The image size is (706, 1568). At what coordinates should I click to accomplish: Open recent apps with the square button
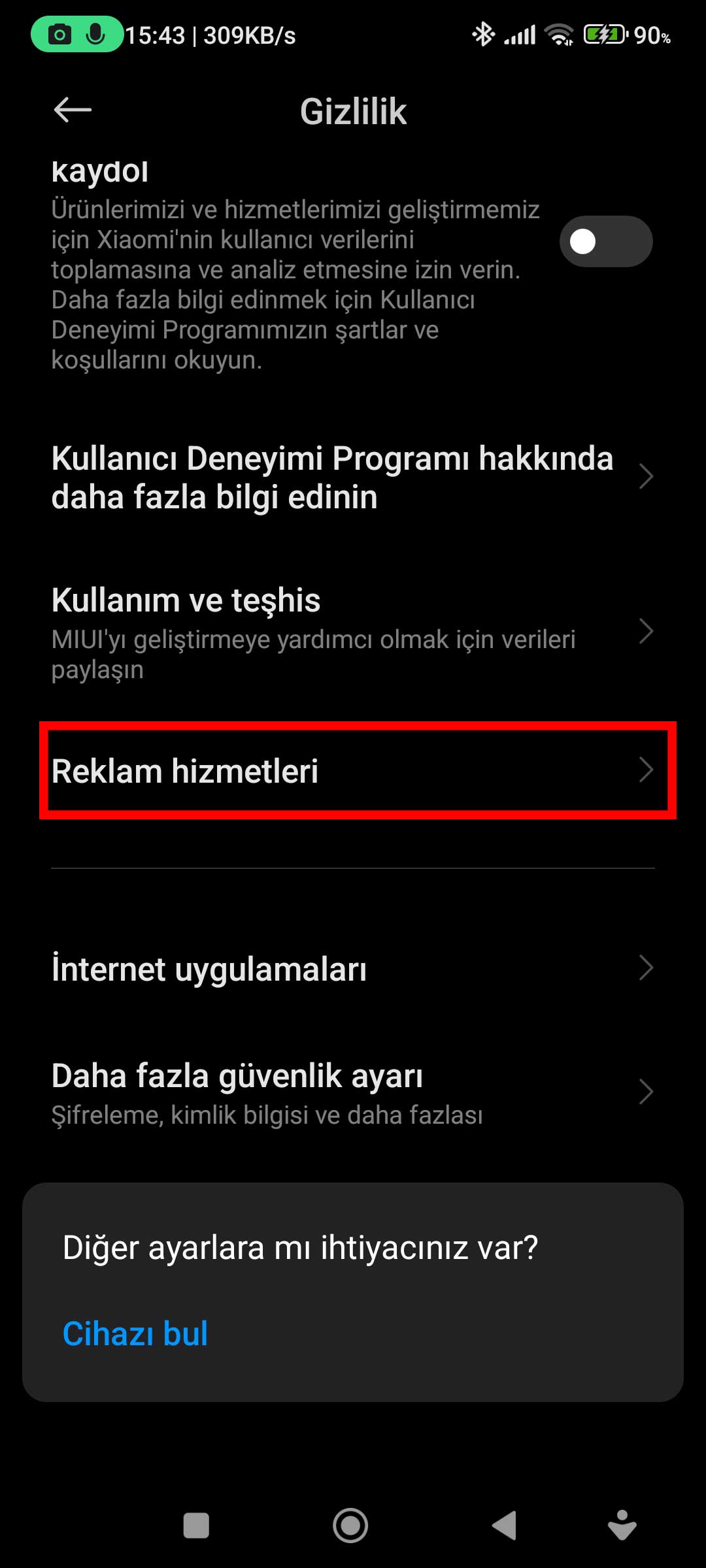[x=196, y=1526]
